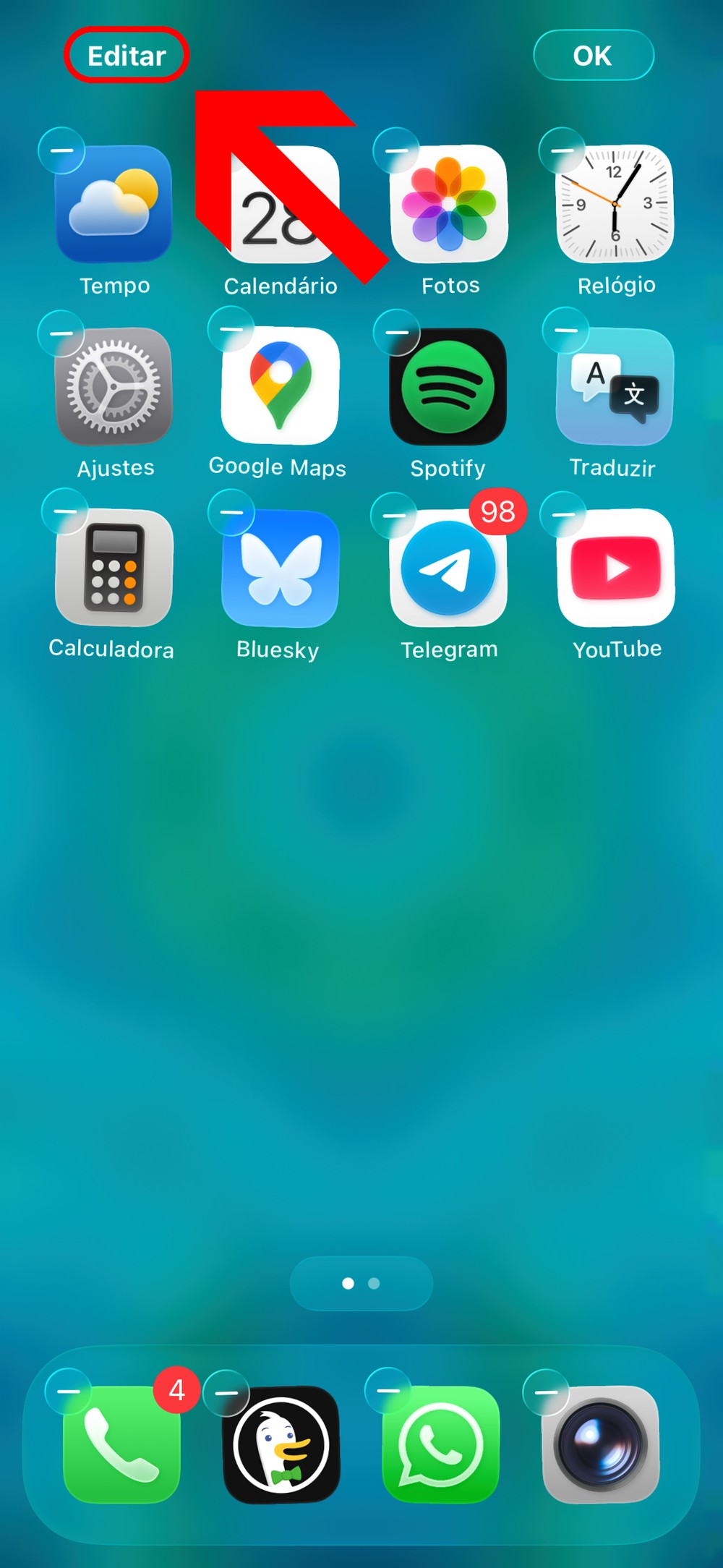Image resolution: width=723 pixels, height=1568 pixels.
Task: Open the Phone app in the dock
Action: click(121, 1444)
